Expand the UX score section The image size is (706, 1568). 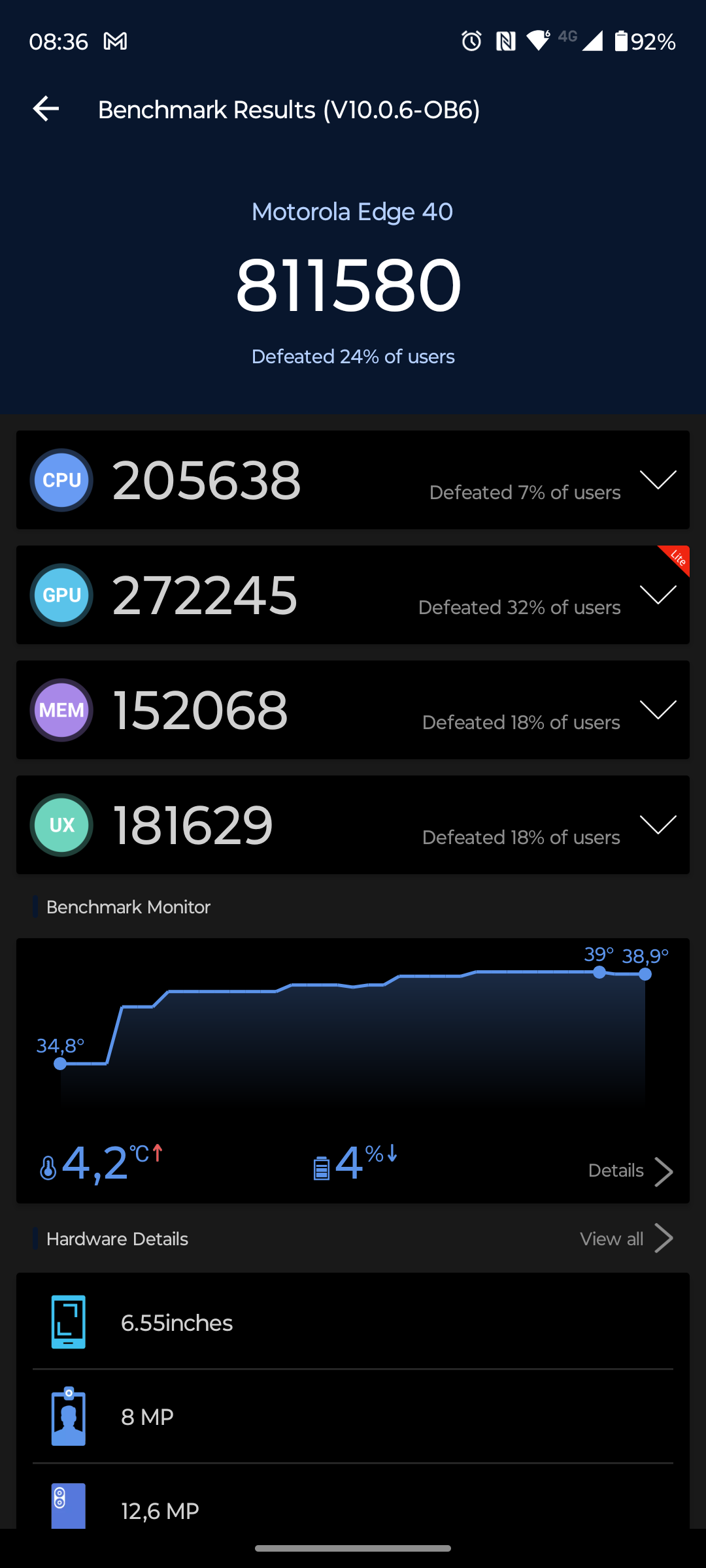point(658,825)
